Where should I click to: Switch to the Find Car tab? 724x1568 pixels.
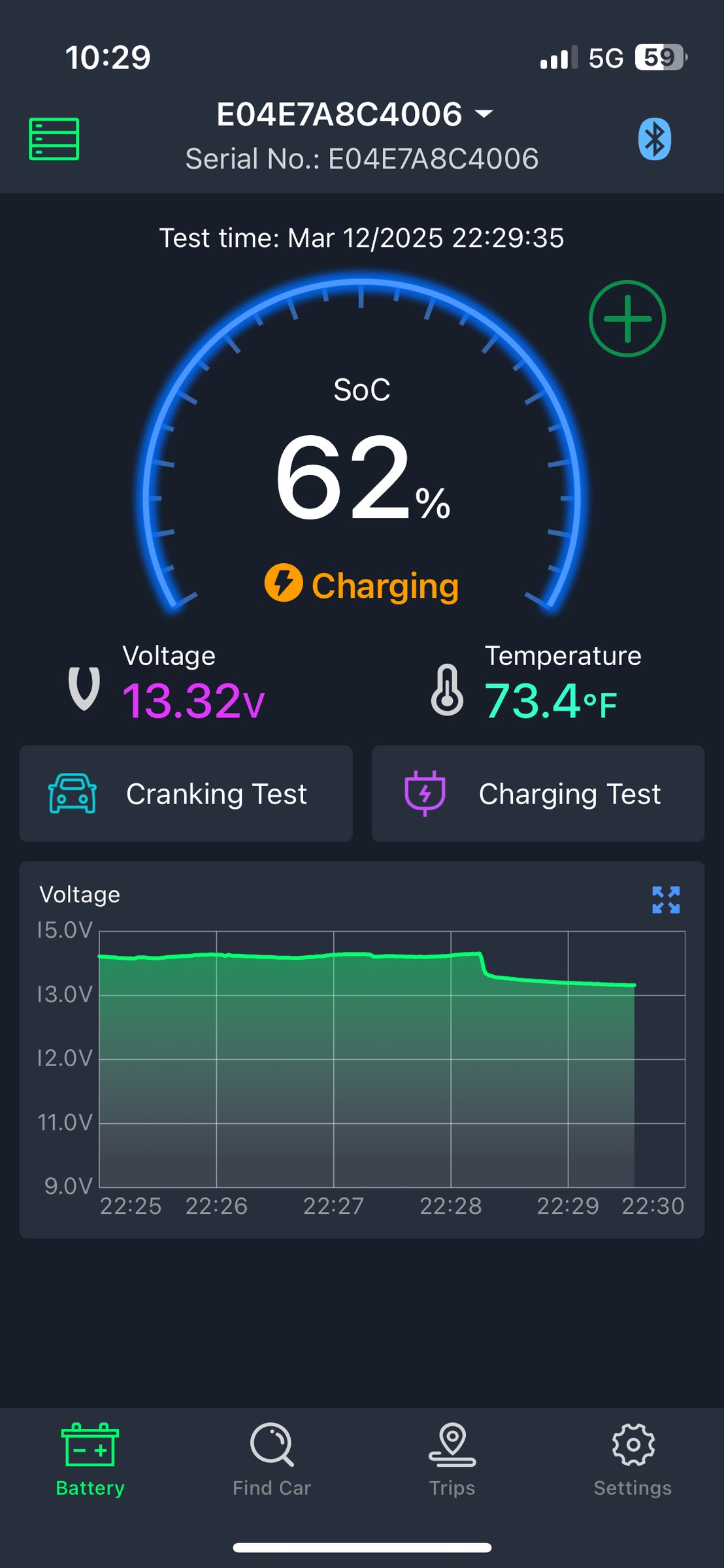point(272,1460)
